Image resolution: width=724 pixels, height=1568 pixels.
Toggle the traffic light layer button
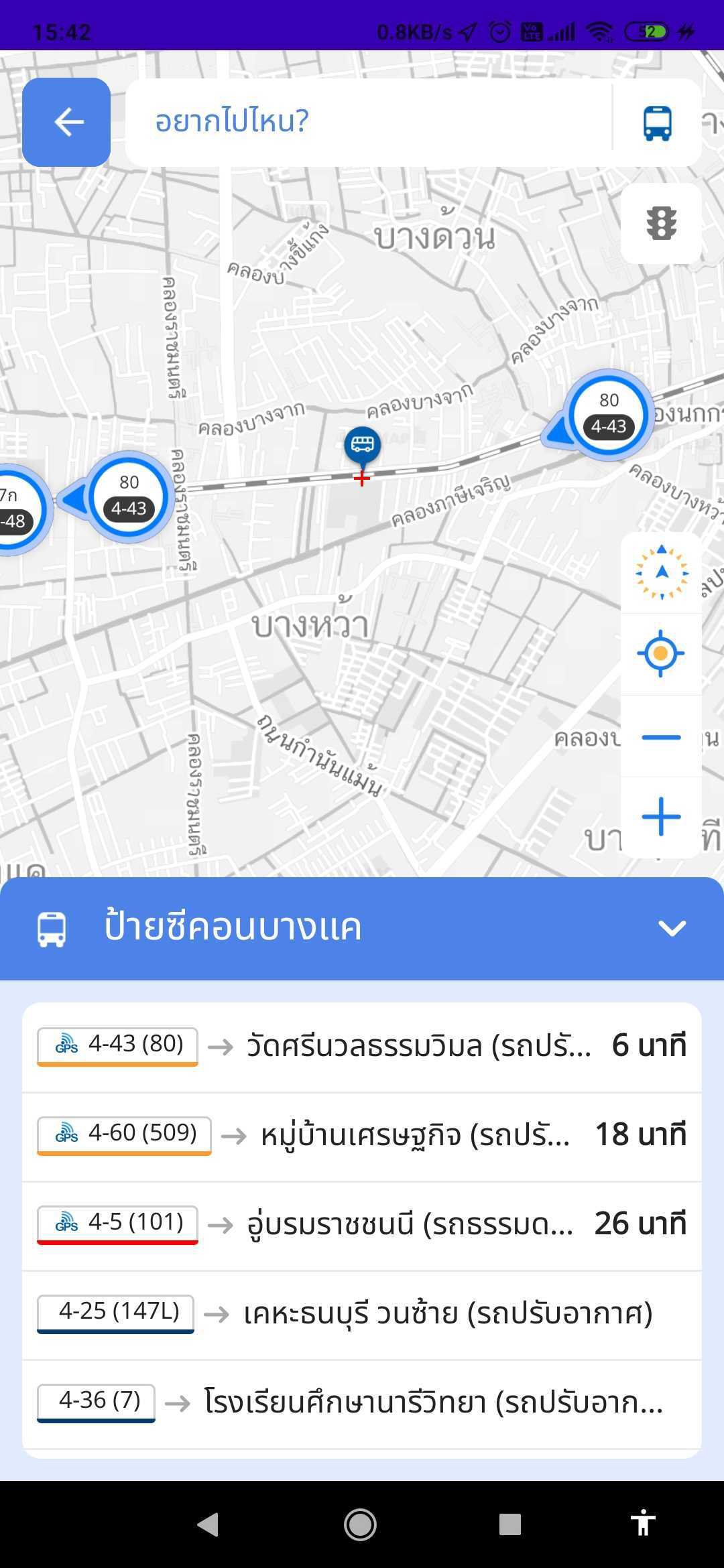661,223
